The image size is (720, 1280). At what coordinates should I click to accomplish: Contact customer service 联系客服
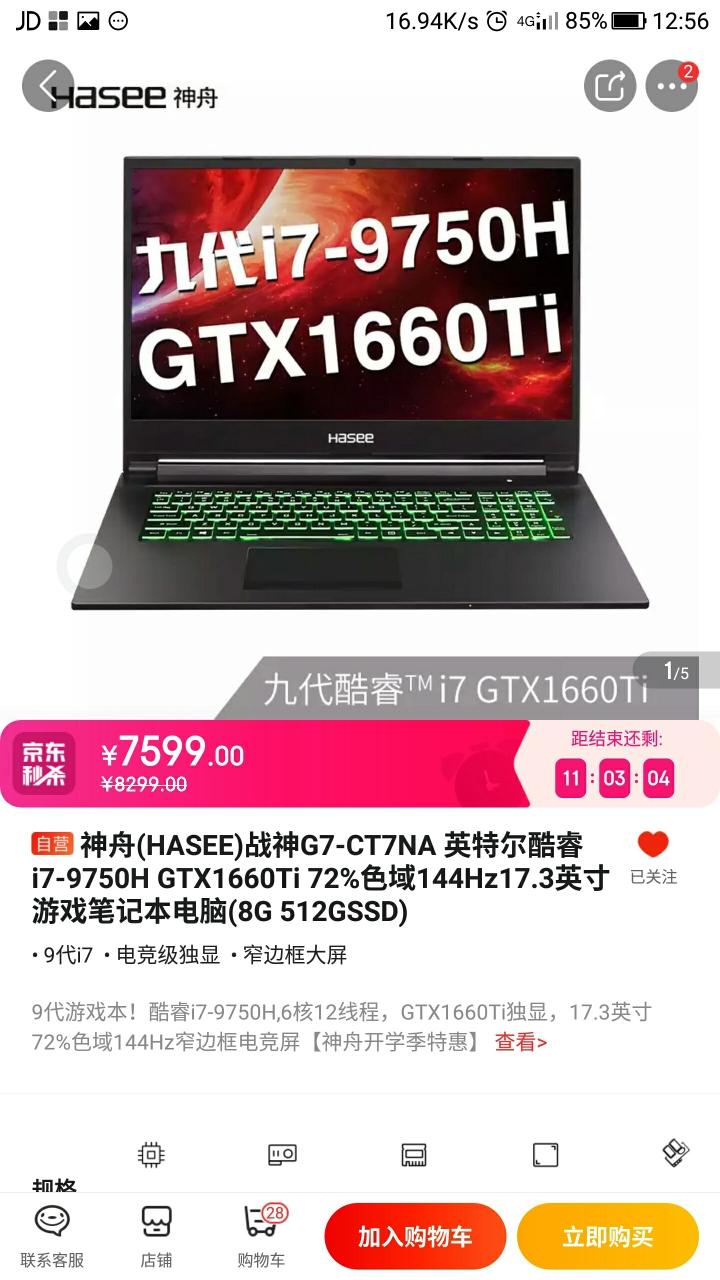point(52,1236)
